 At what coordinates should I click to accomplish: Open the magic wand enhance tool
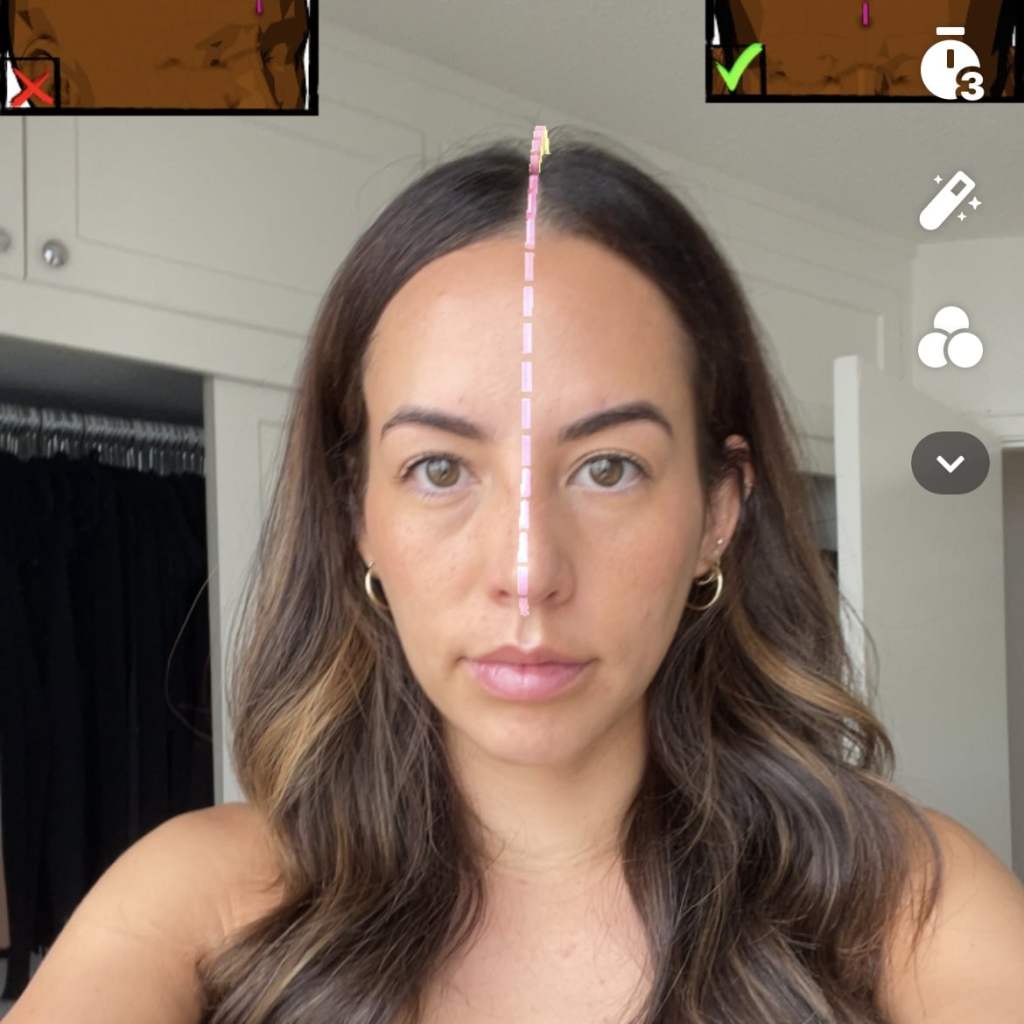[949, 201]
